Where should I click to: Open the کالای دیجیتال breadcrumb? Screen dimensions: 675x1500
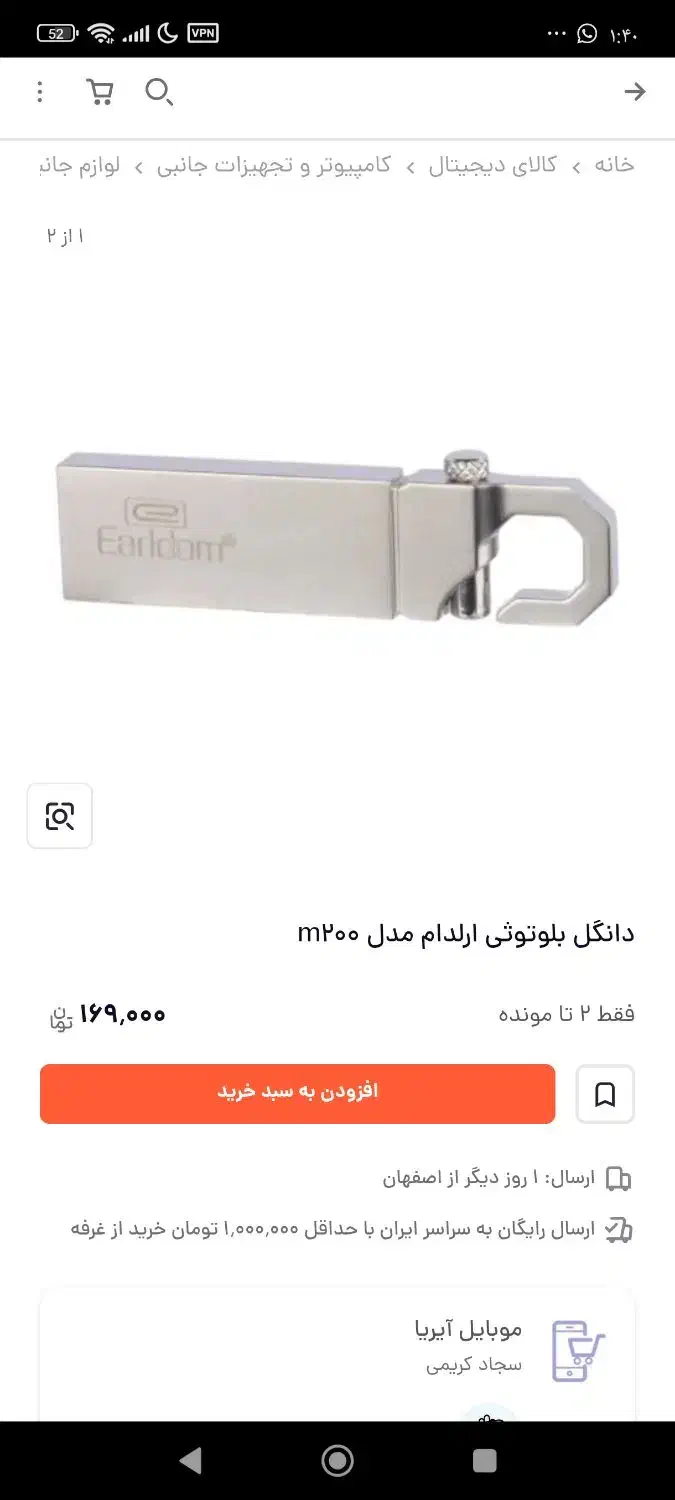[493, 166]
